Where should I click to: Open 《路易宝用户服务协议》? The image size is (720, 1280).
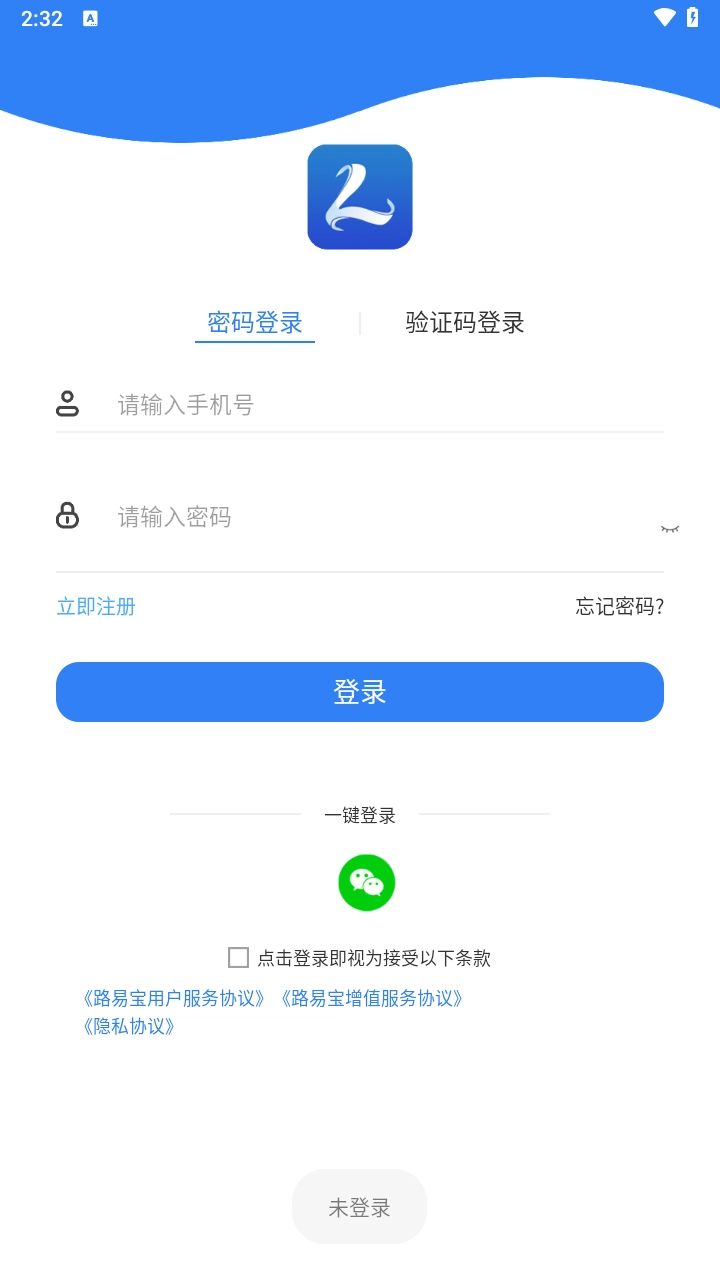[x=175, y=998]
